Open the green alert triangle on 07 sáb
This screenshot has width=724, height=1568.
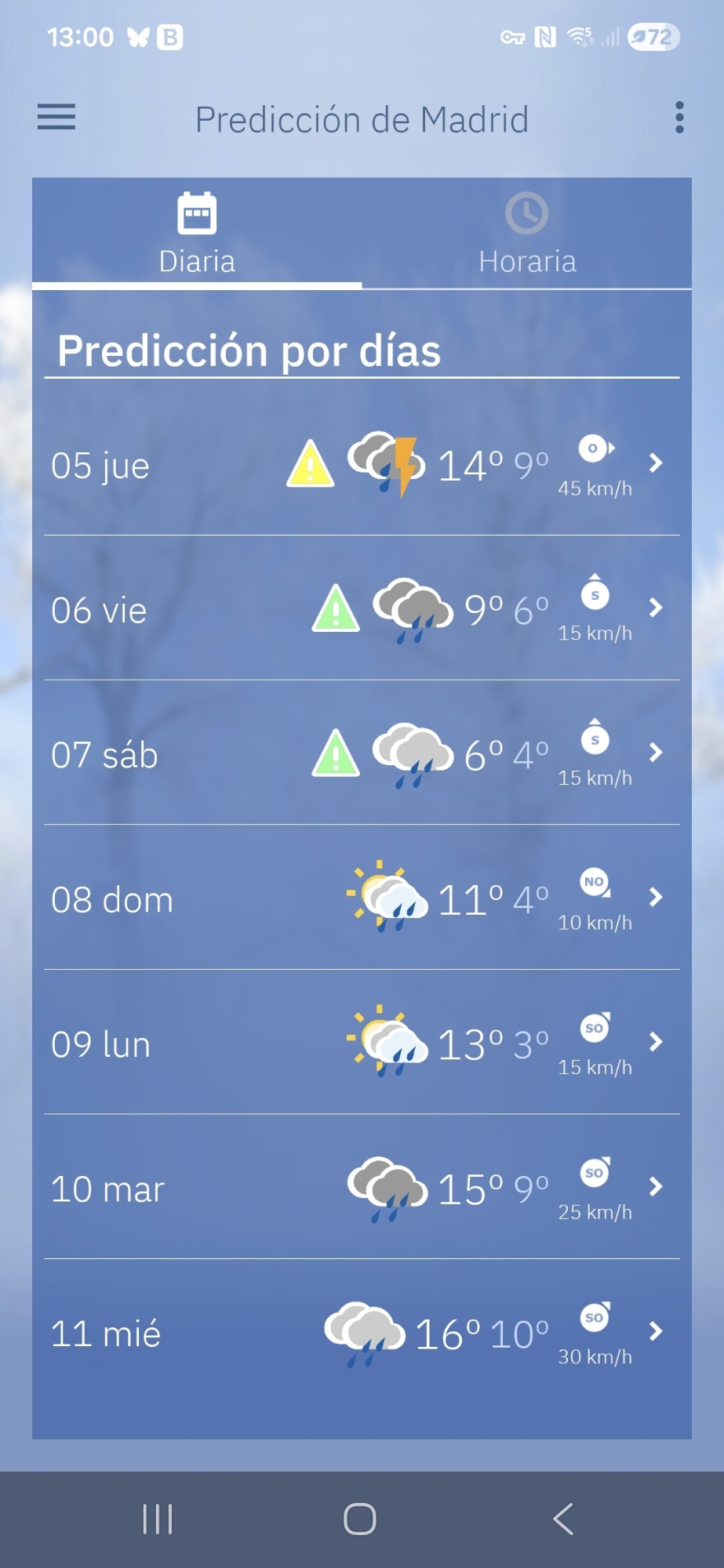[336, 753]
